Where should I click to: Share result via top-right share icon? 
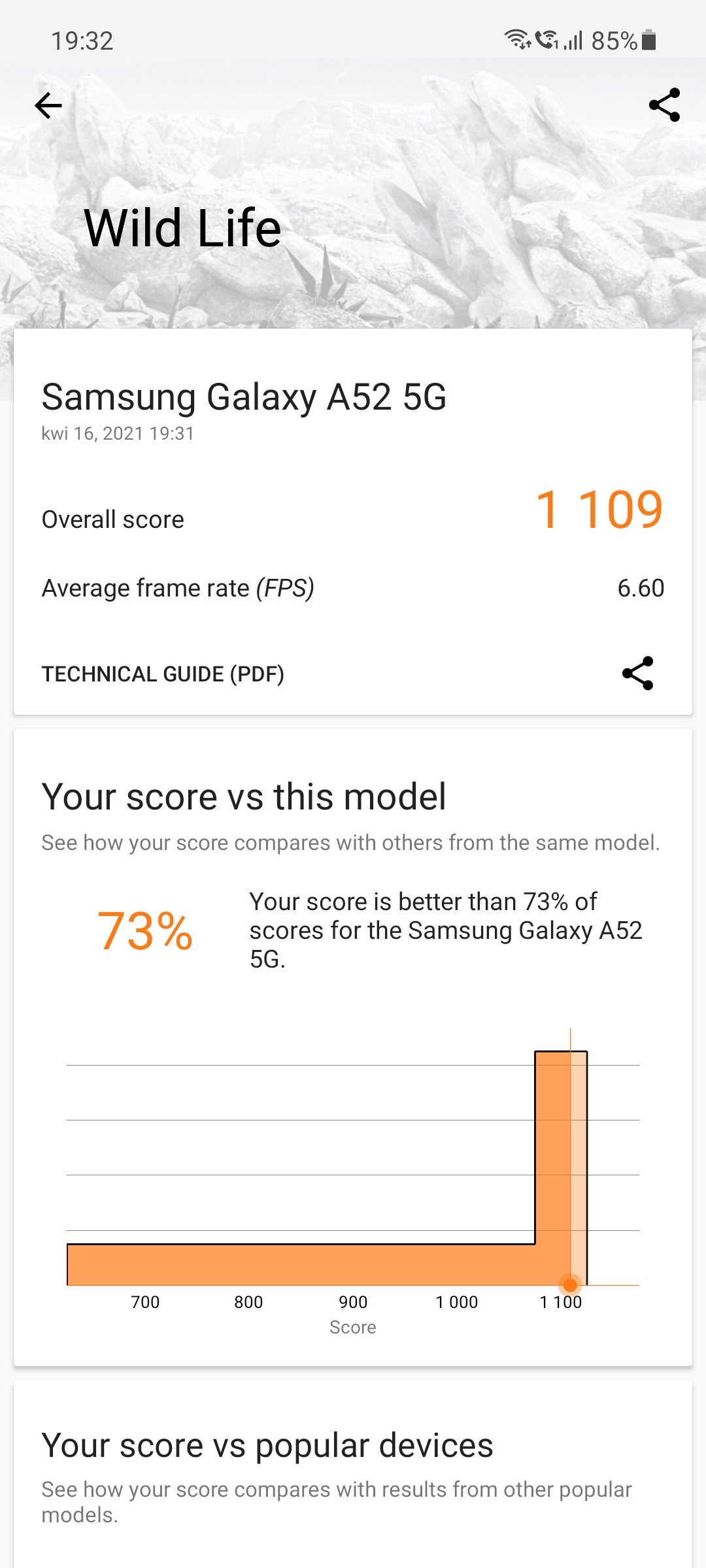click(664, 105)
